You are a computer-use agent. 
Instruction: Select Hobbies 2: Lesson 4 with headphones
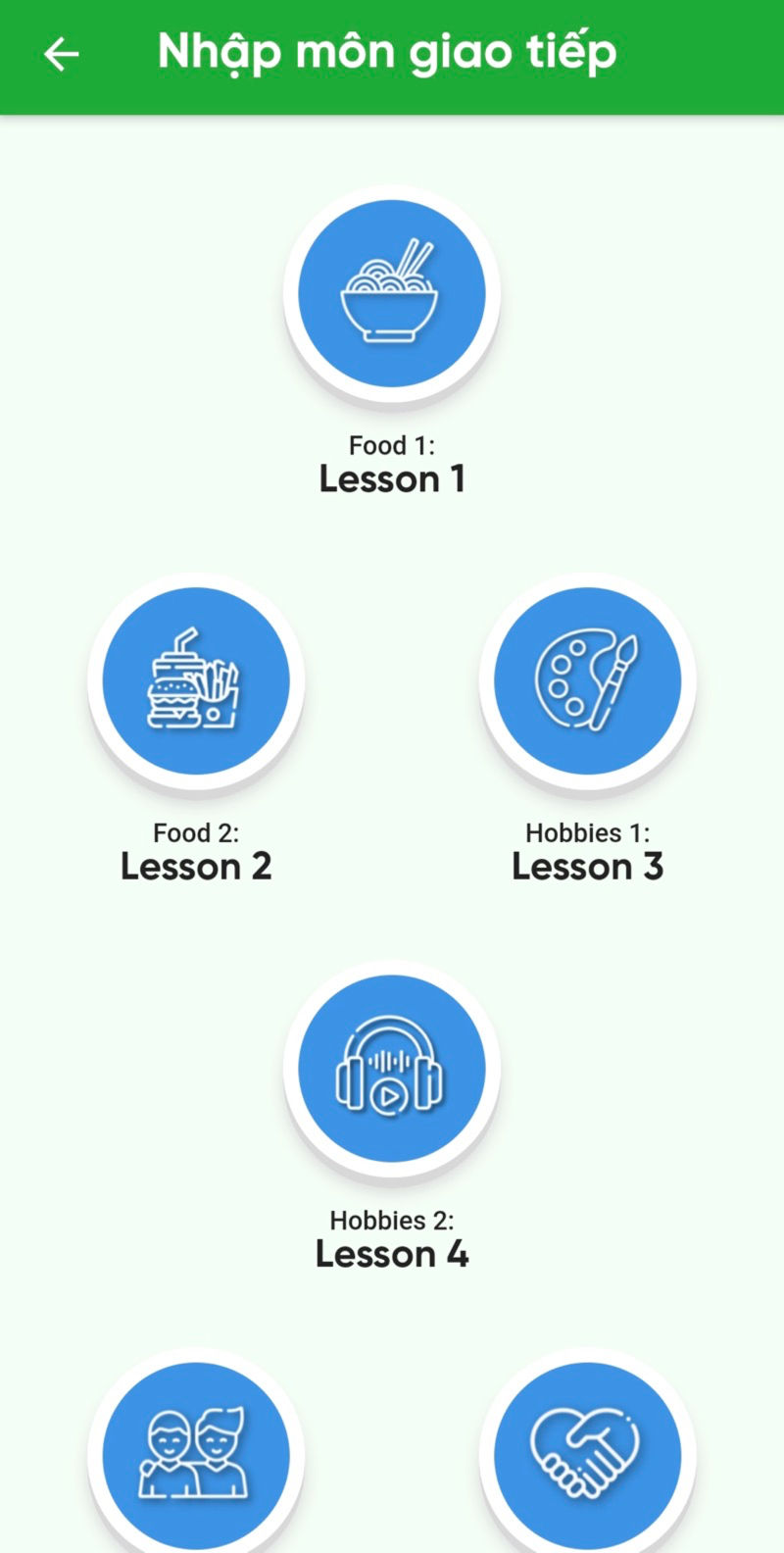pos(391,1068)
